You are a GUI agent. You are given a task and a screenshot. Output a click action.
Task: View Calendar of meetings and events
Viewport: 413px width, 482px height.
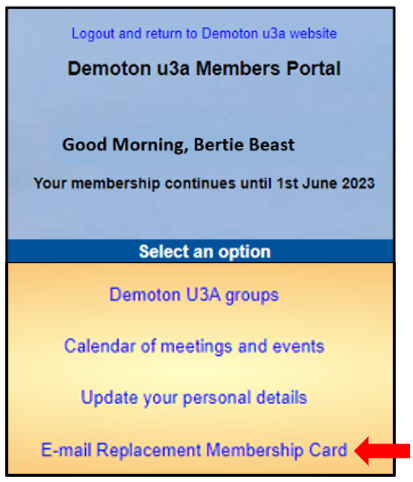[x=194, y=346]
